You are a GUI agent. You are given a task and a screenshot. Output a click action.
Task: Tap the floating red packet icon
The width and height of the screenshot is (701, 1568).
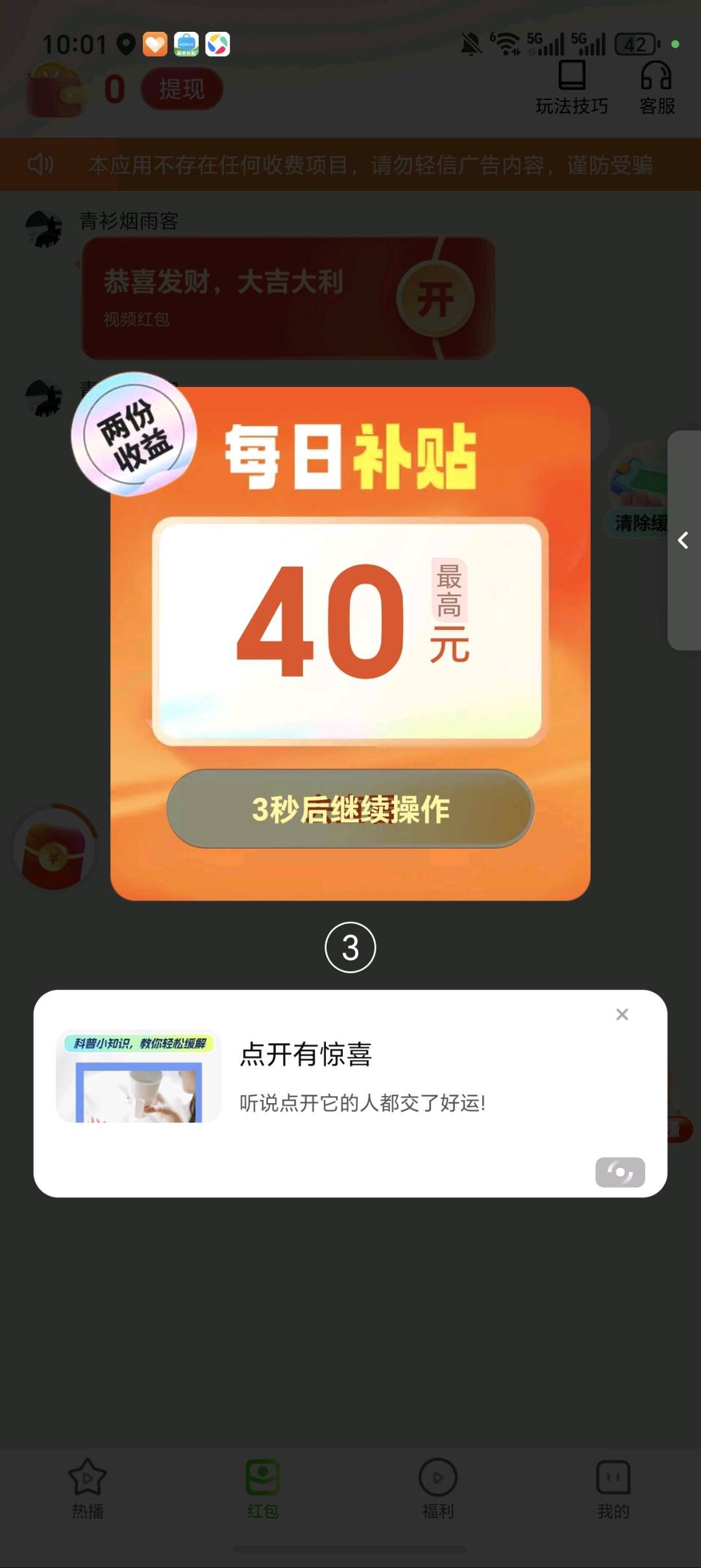point(55,851)
